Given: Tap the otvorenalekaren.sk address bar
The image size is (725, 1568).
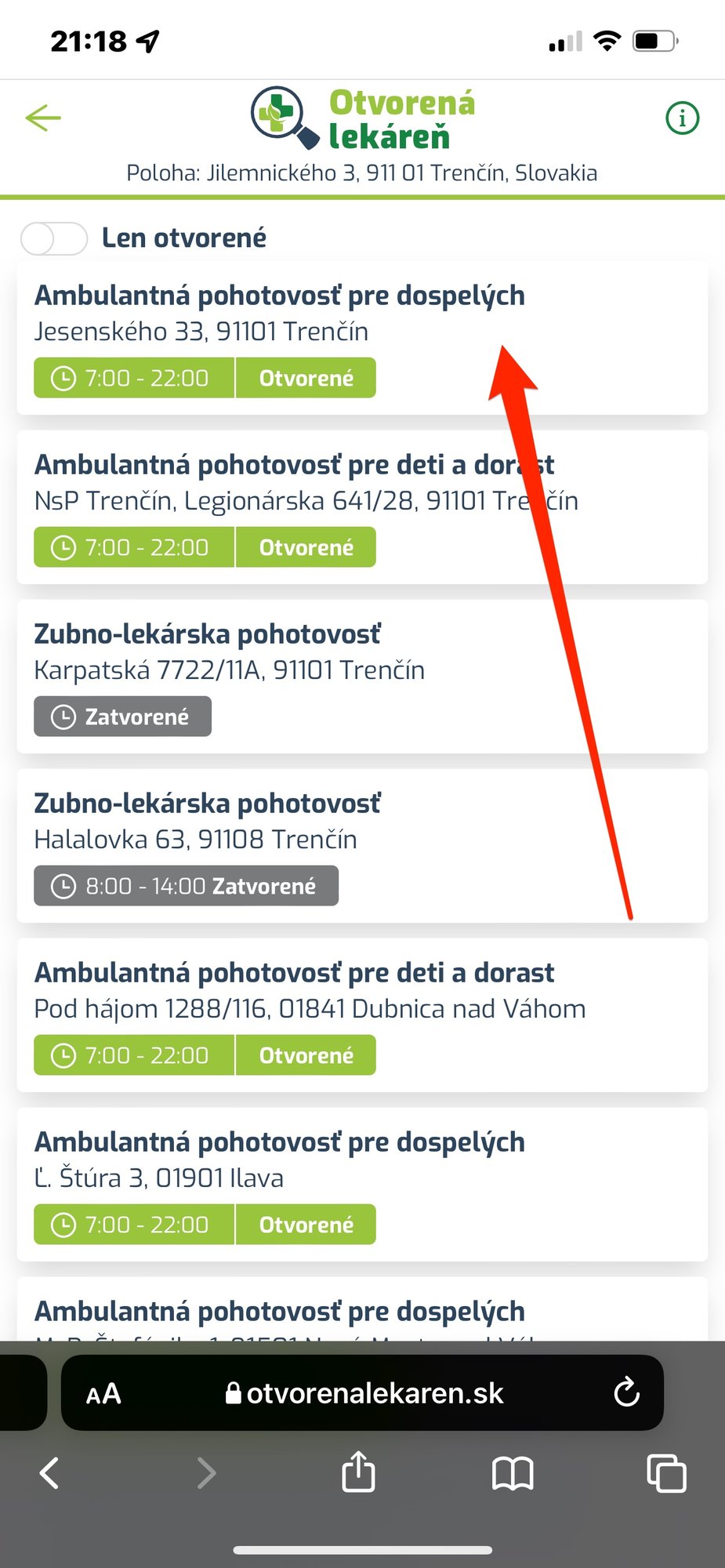Looking at the screenshot, I should click(364, 1393).
